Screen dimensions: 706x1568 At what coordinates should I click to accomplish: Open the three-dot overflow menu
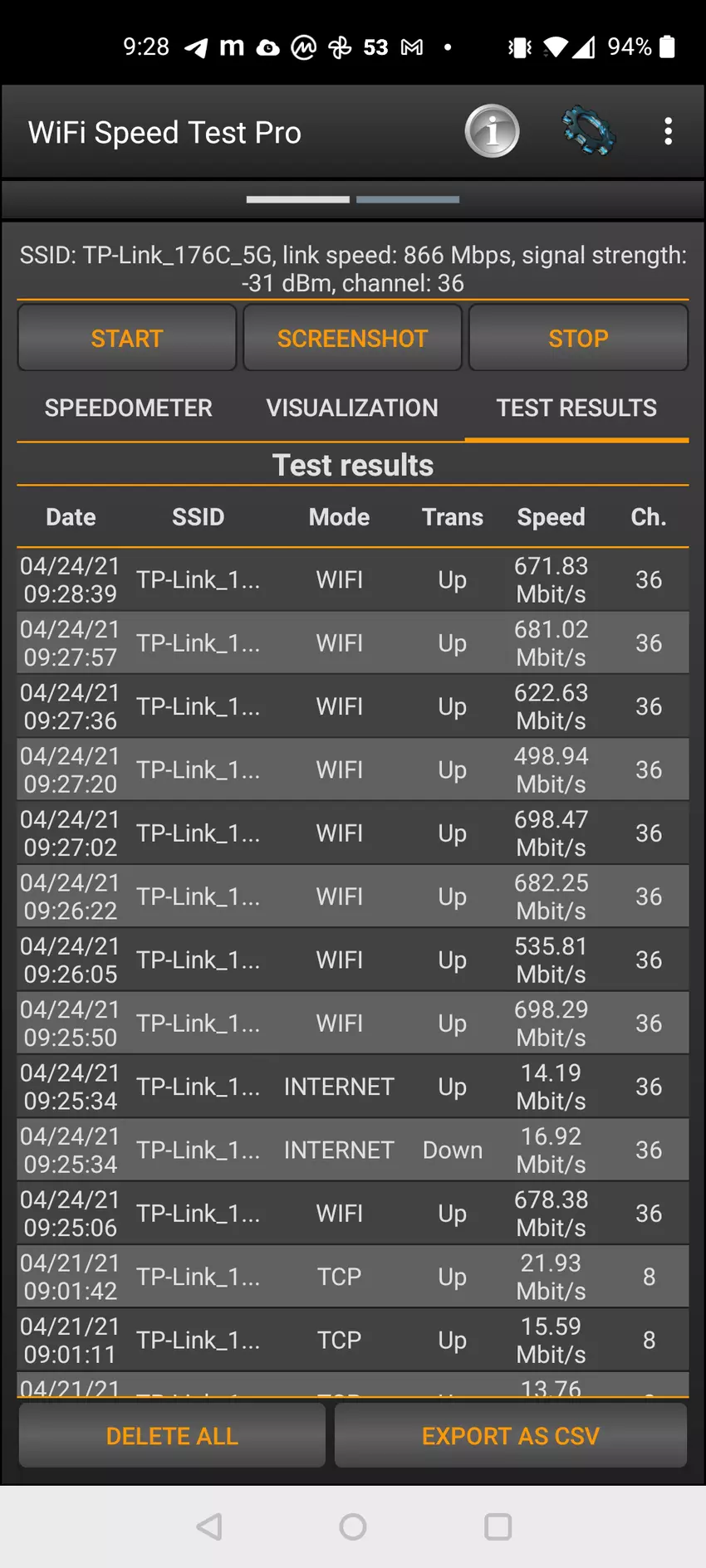click(668, 131)
